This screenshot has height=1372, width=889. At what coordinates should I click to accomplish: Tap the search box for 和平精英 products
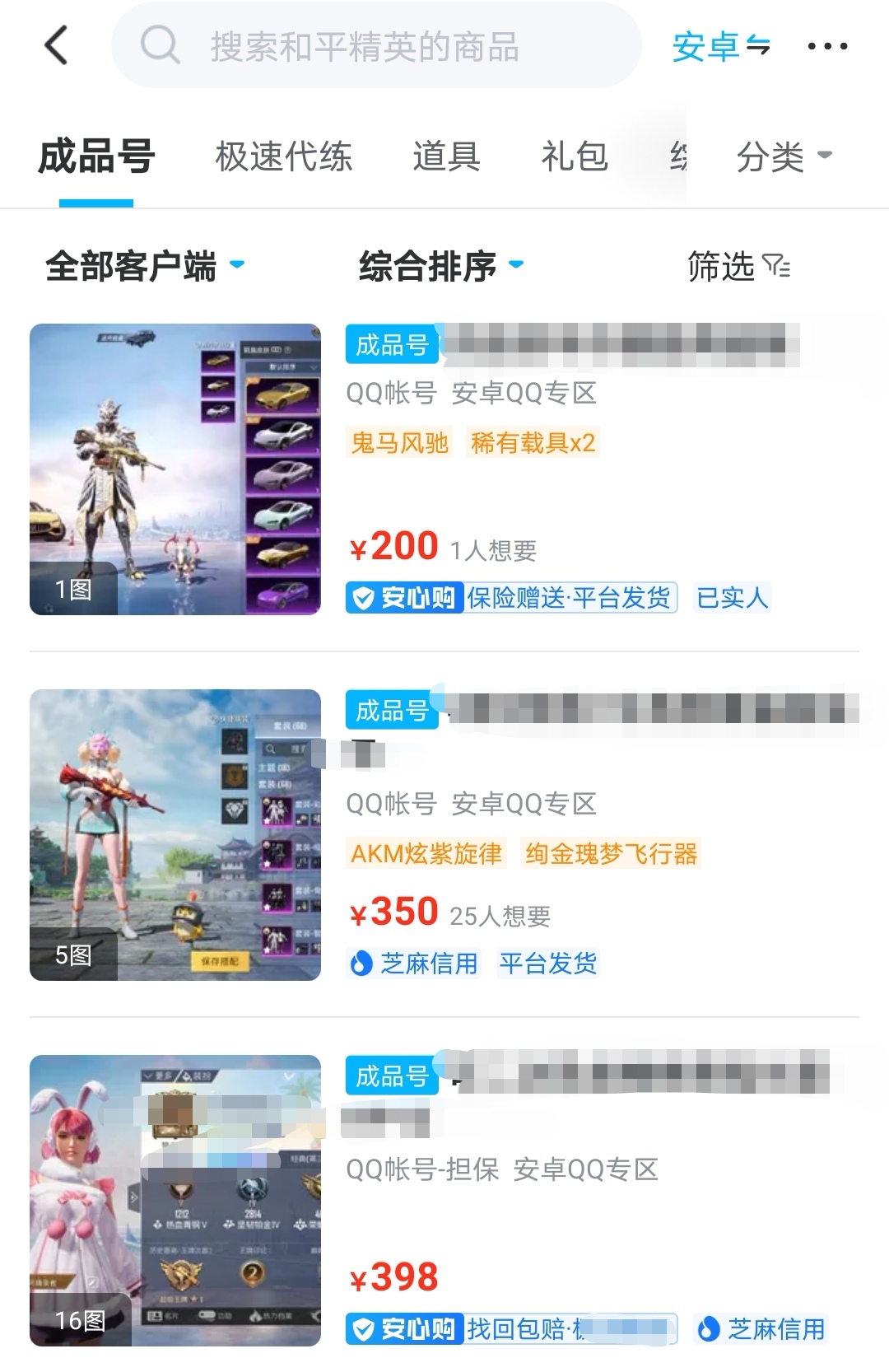[x=375, y=46]
